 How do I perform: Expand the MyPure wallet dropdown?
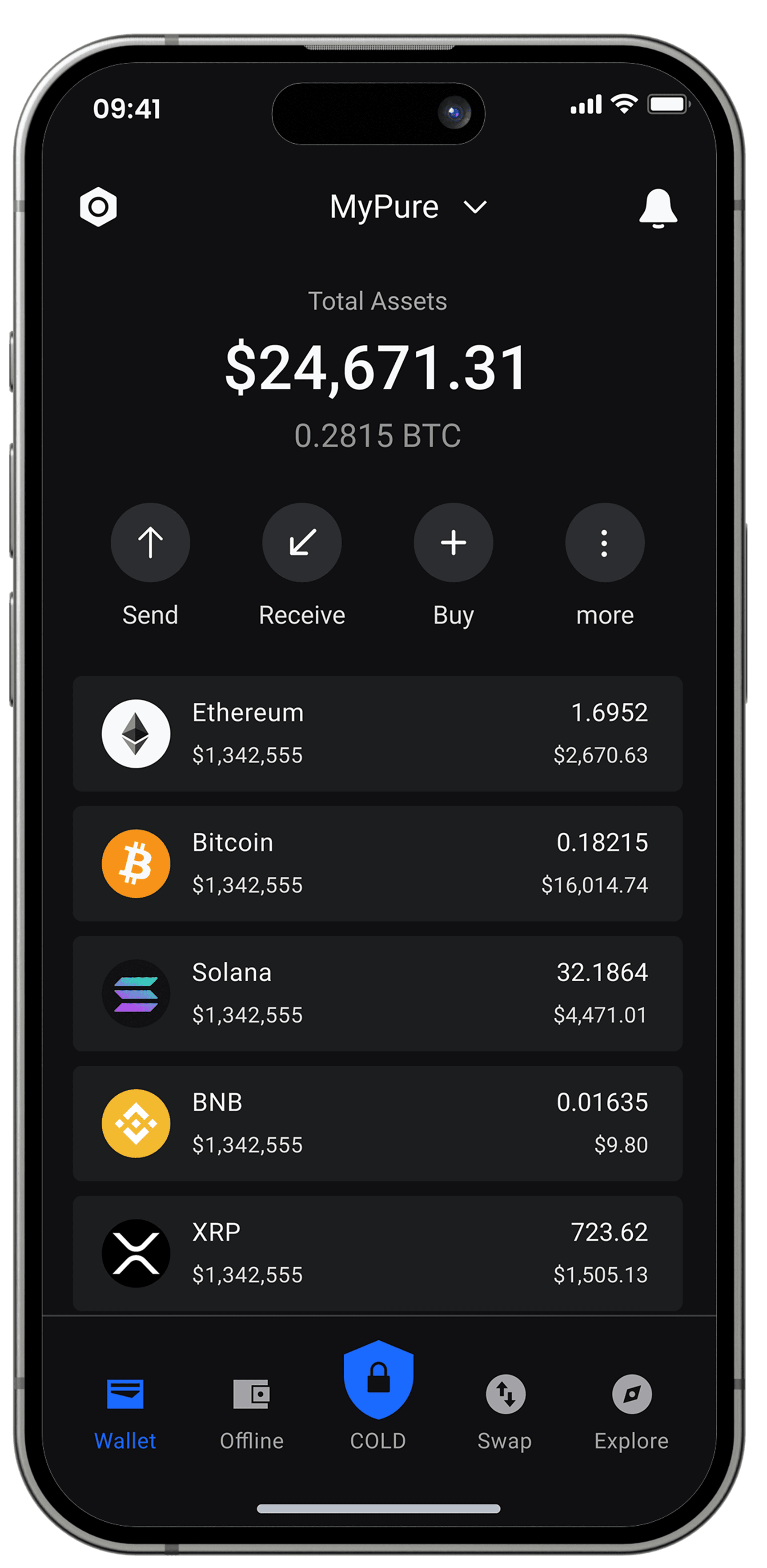tap(408, 207)
